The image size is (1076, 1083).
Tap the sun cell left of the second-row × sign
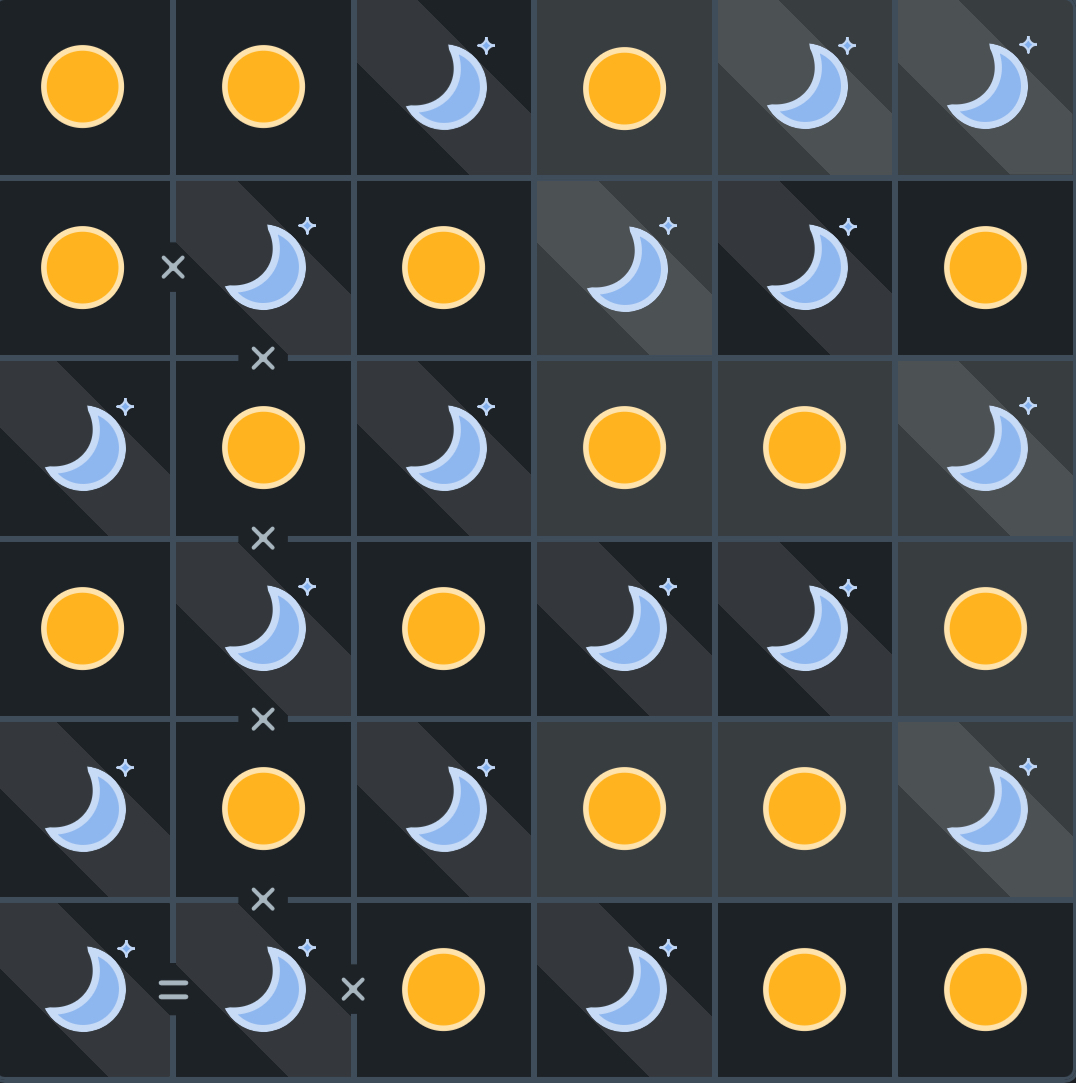click(x=83, y=268)
